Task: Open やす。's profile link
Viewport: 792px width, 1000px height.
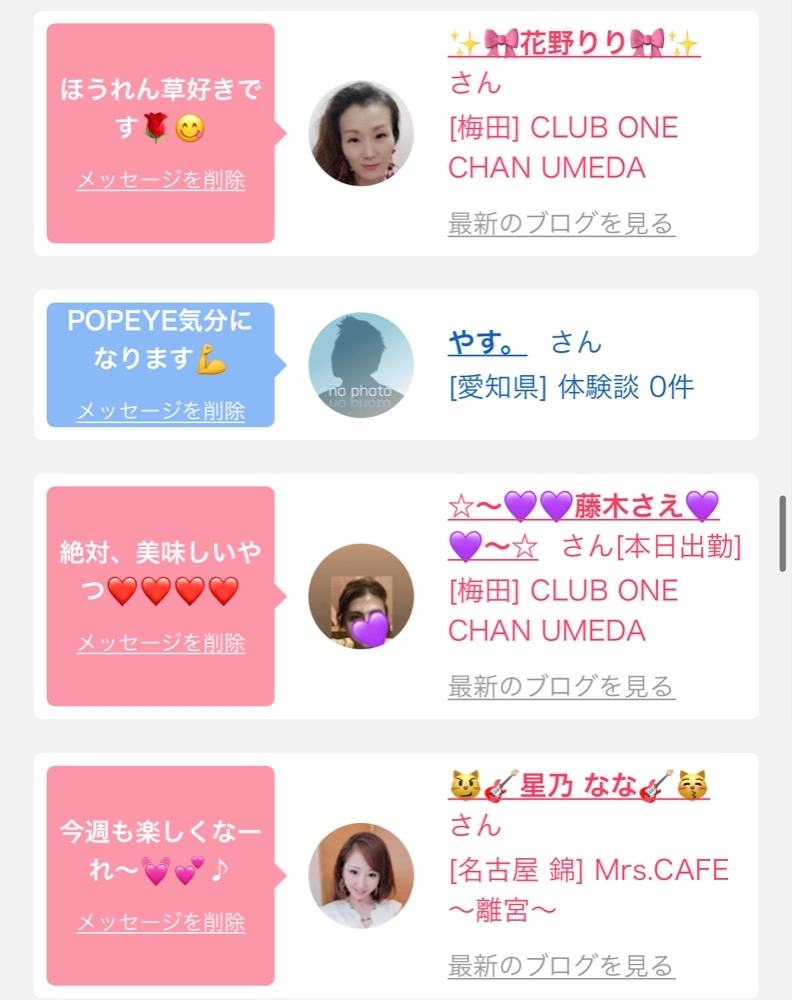Action: click(487, 342)
